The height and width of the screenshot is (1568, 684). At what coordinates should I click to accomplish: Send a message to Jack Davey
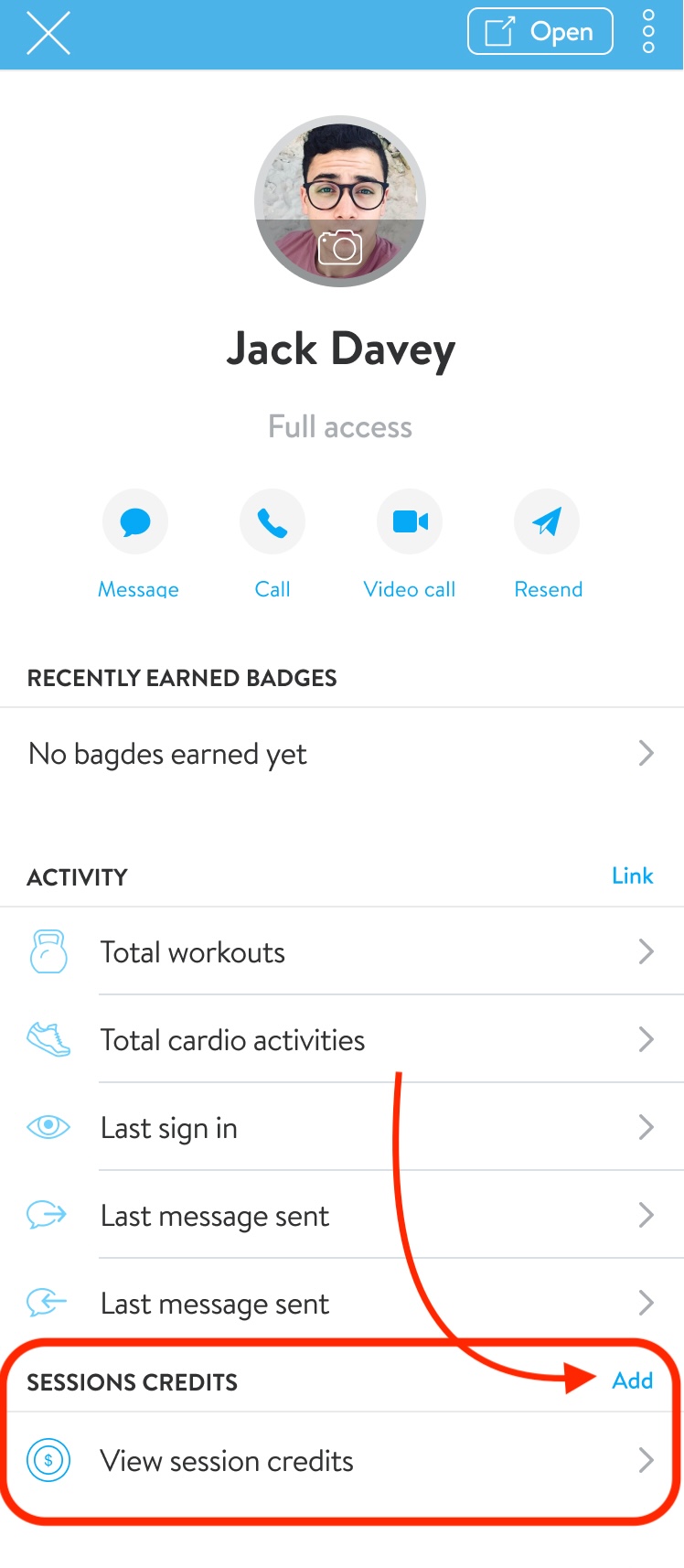(135, 522)
